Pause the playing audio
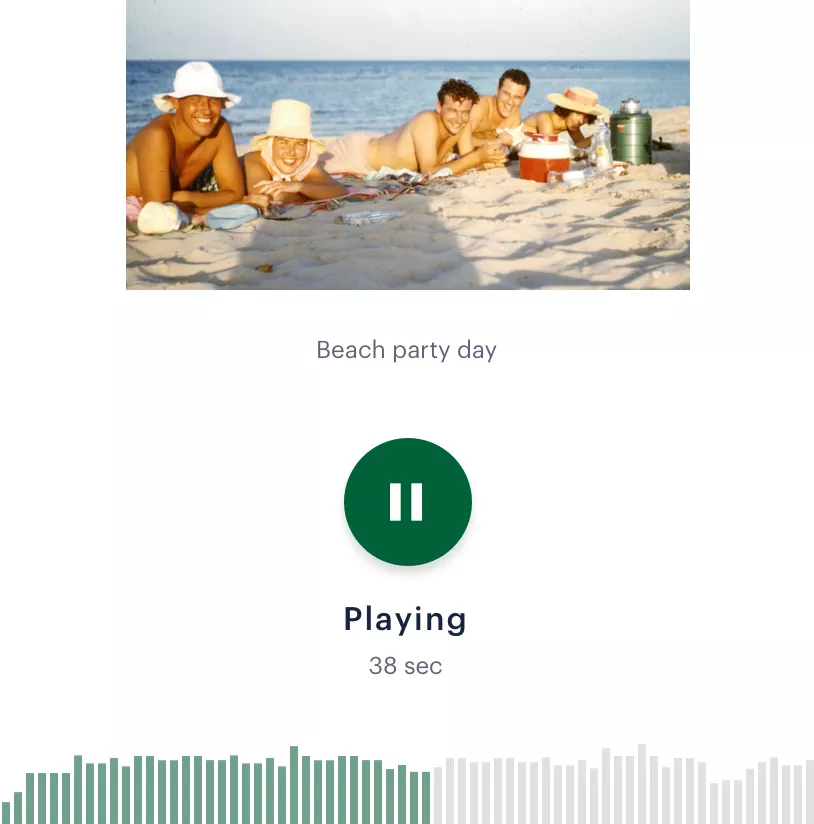The width and height of the screenshot is (814, 824). click(x=407, y=502)
